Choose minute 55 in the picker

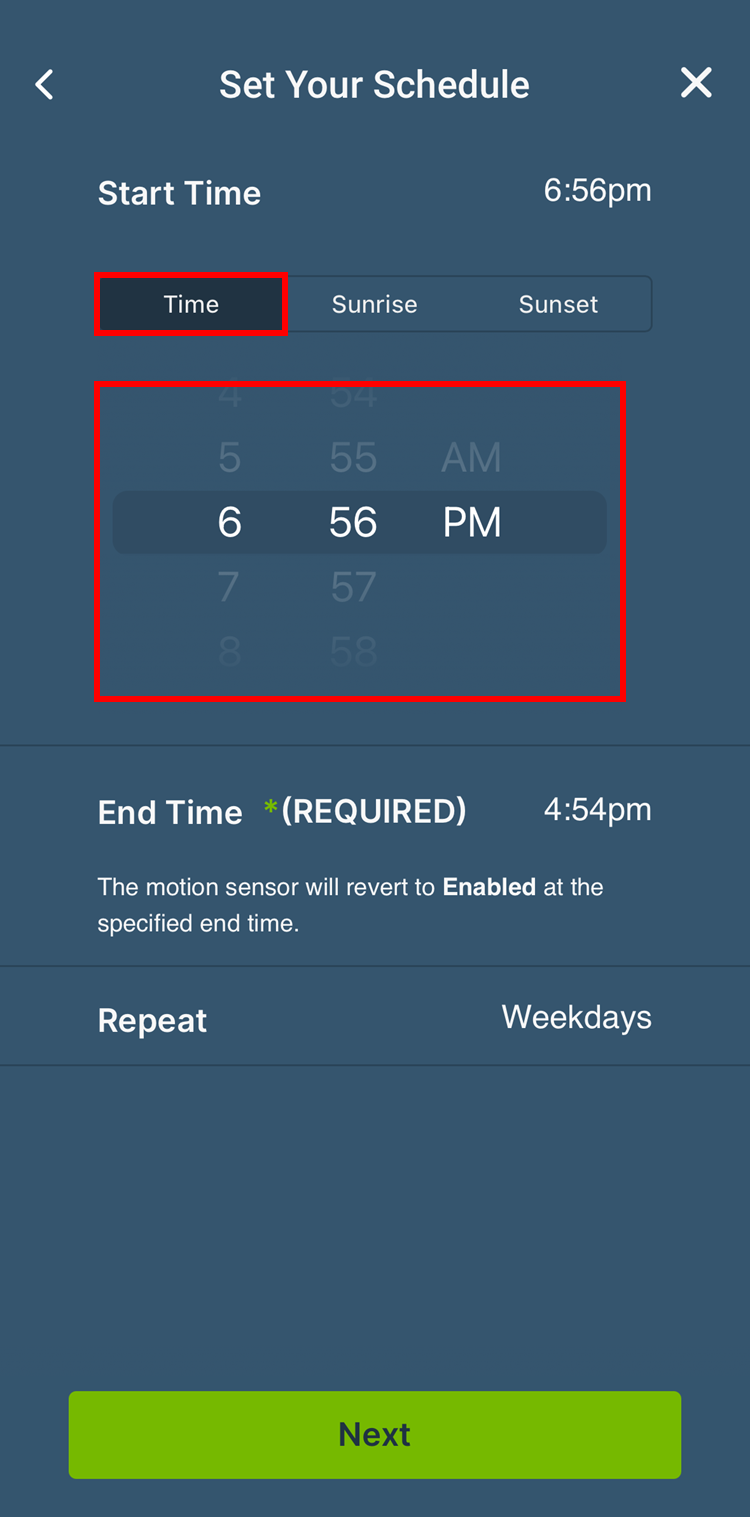click(352, 458)
